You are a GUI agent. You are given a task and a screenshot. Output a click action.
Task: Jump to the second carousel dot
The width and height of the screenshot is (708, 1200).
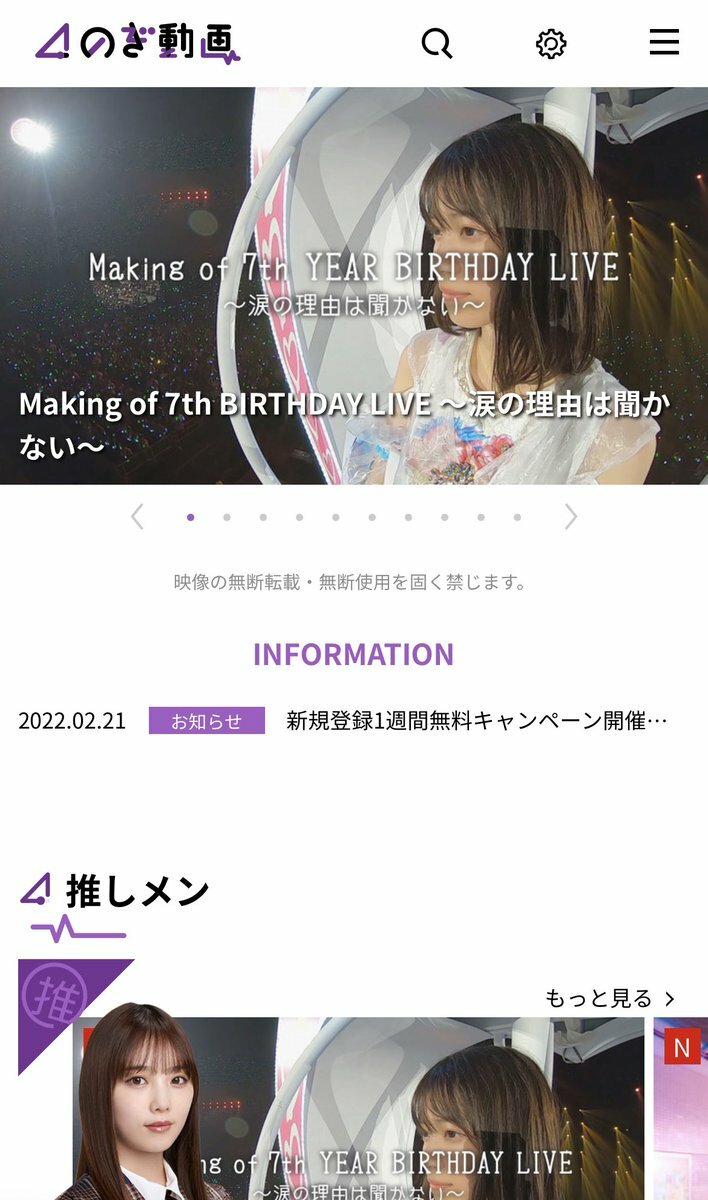coord(227,518)
